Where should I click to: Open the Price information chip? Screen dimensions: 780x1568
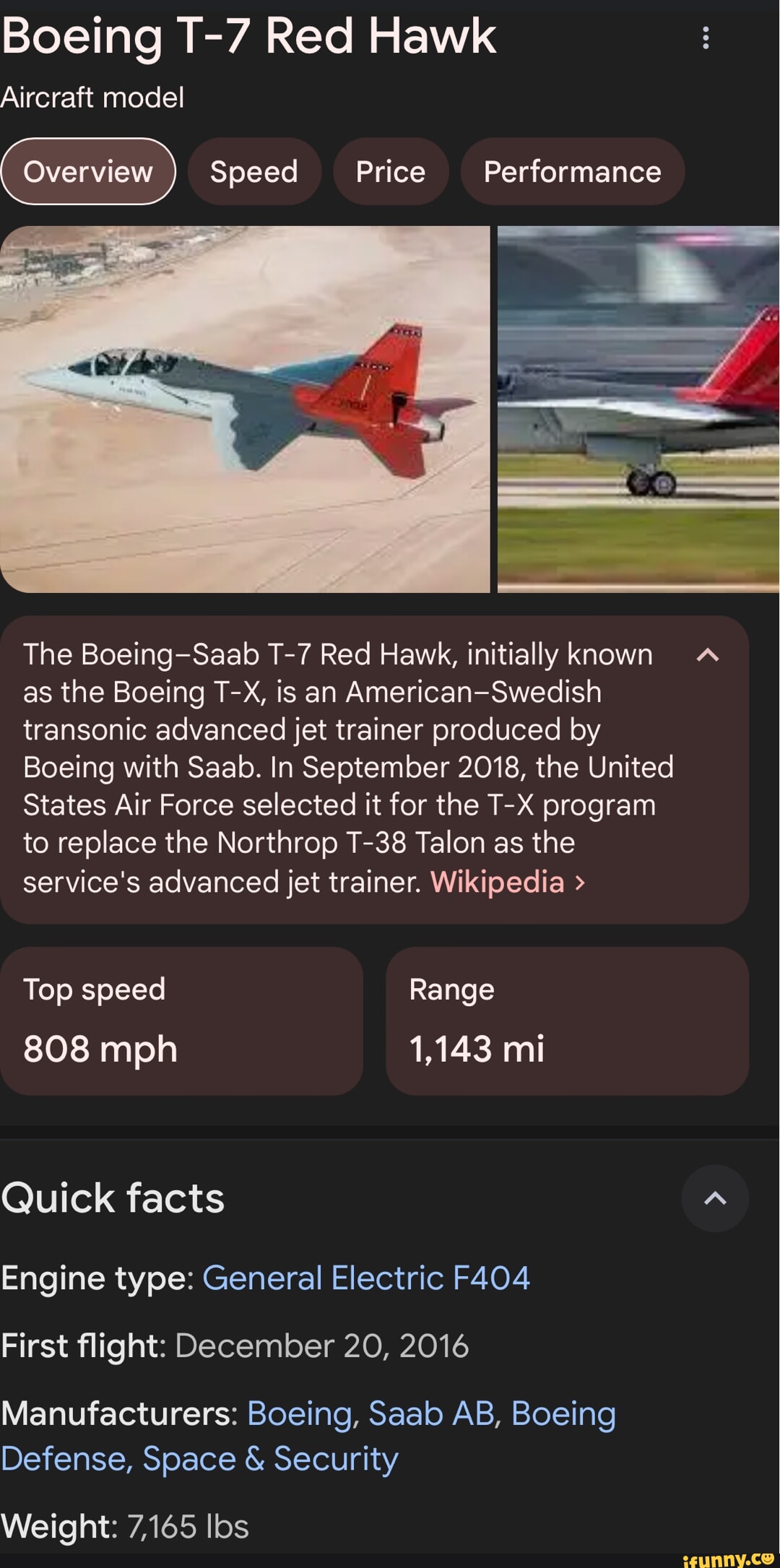[390, 171]
